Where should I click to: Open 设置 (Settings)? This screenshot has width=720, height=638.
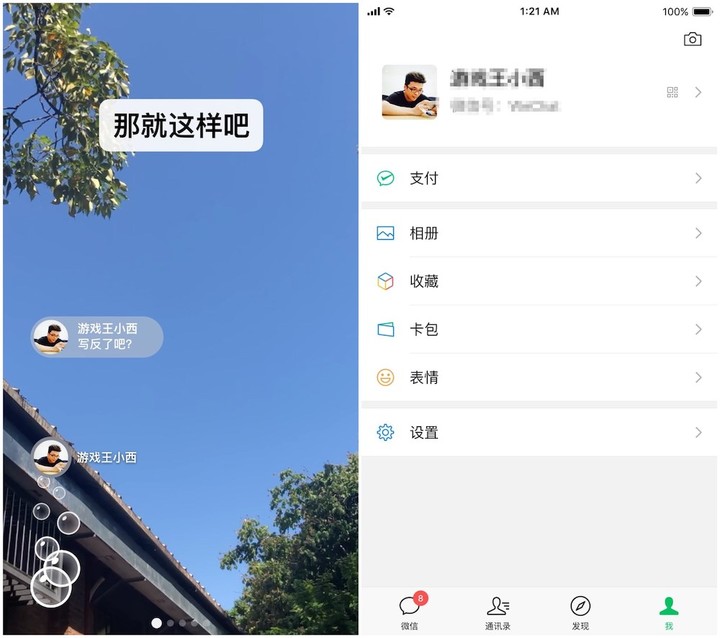tap(539, 433)
